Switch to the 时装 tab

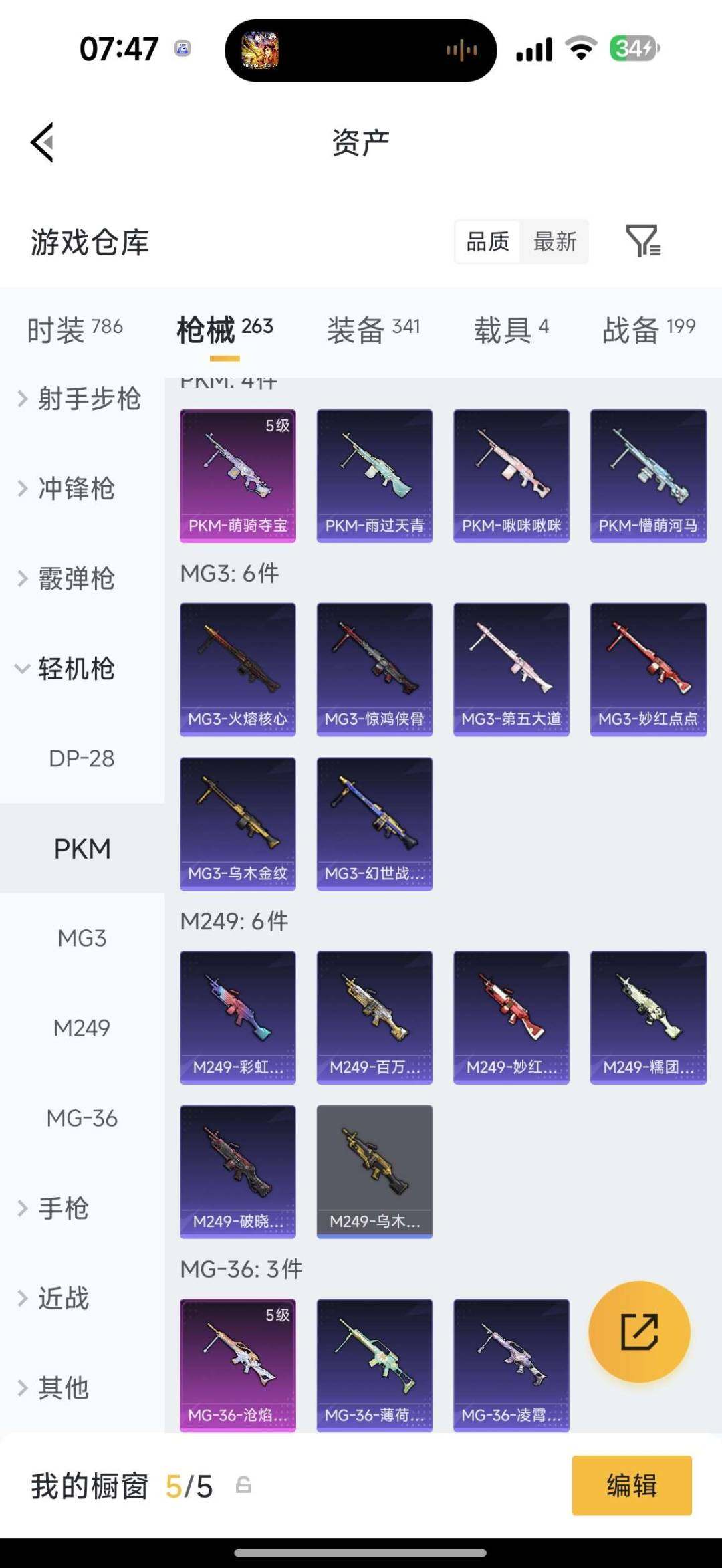pos(74,329)
